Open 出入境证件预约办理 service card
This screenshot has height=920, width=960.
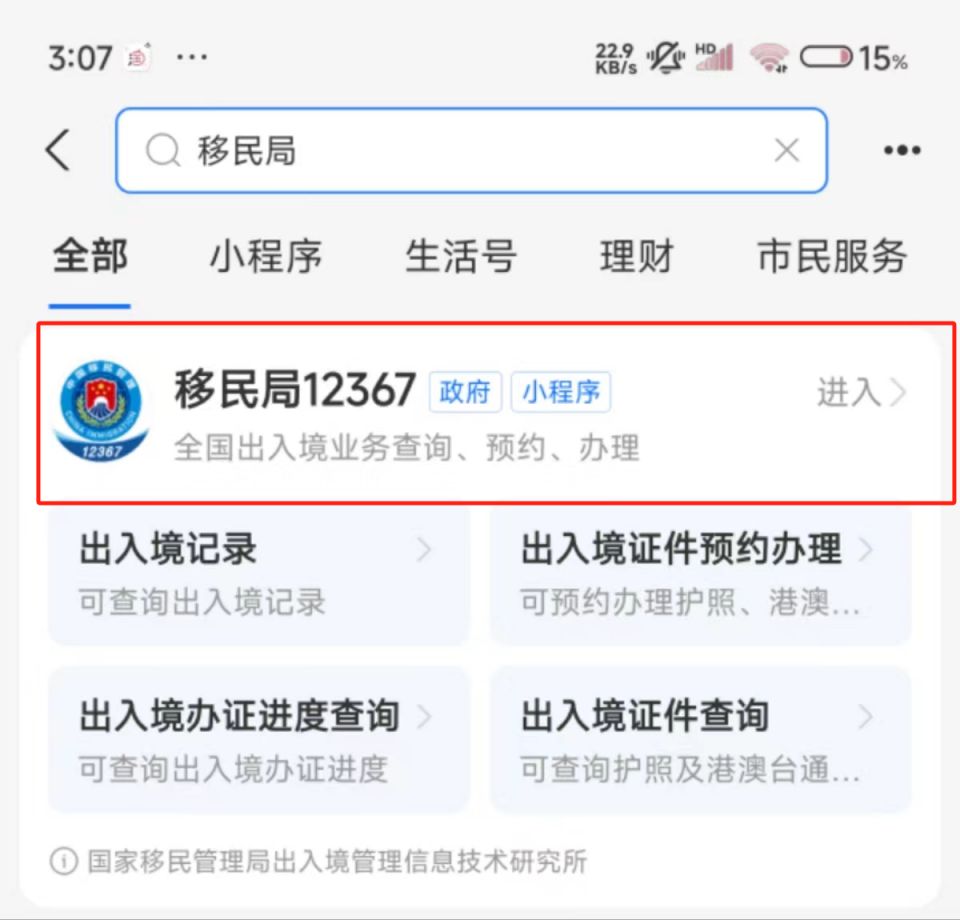699,574
